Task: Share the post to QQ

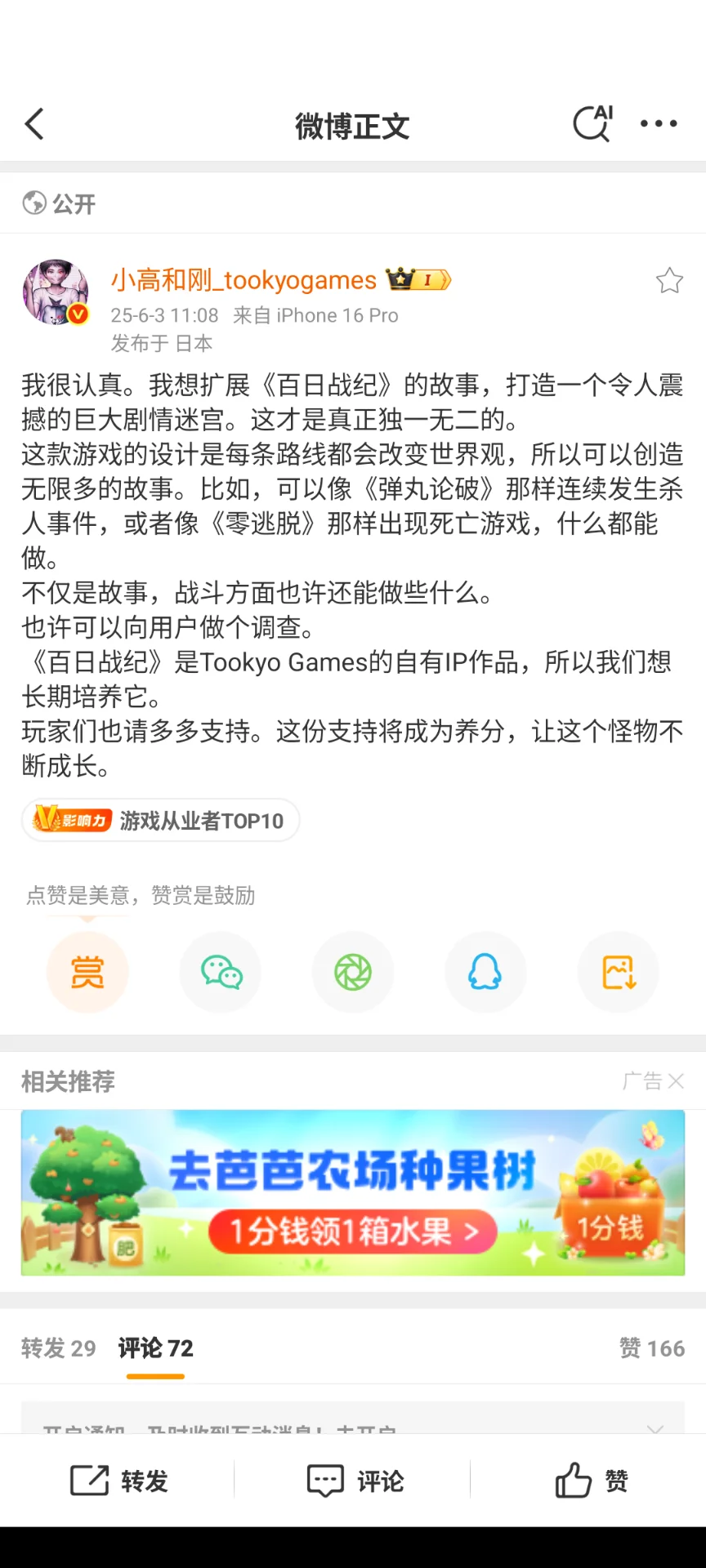Action: 485,972
